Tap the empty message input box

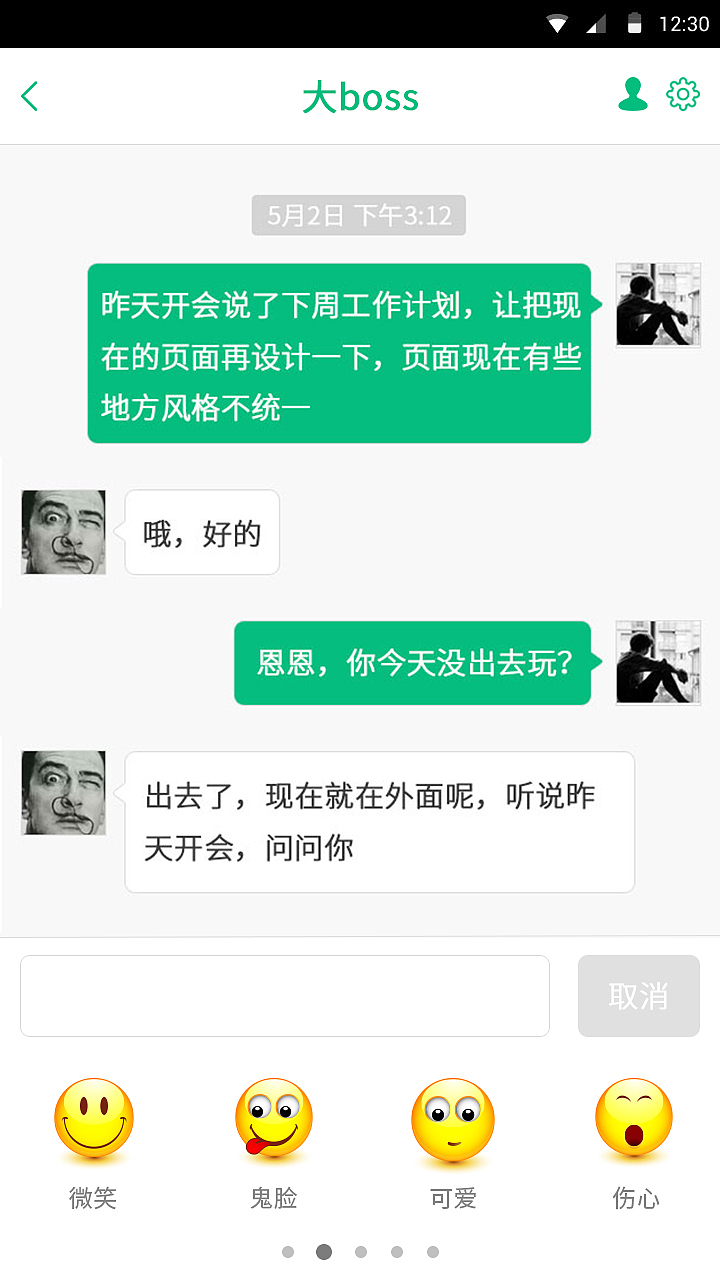(285, 995)
